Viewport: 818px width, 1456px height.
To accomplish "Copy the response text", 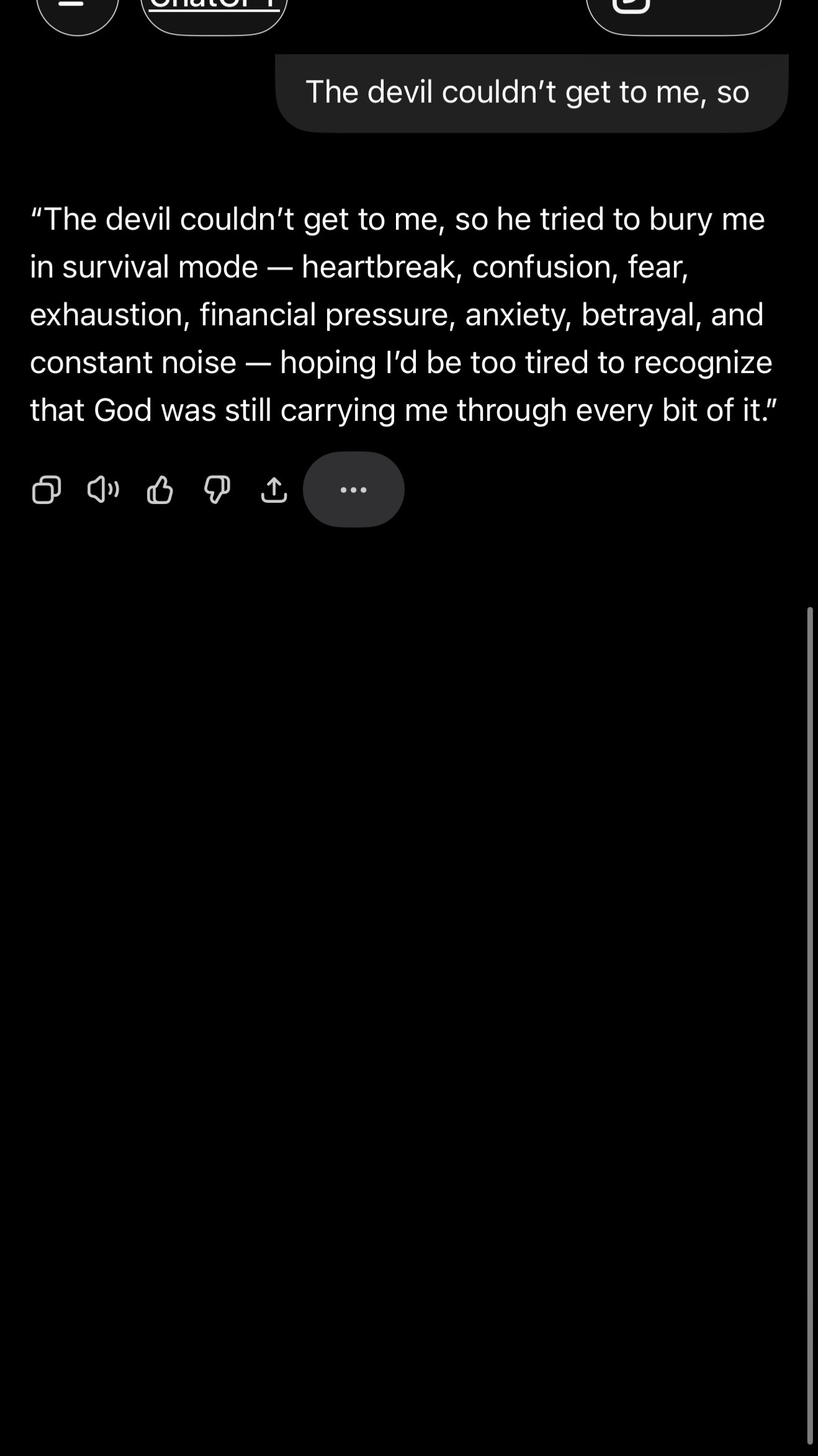I will [x=47, y=490].
